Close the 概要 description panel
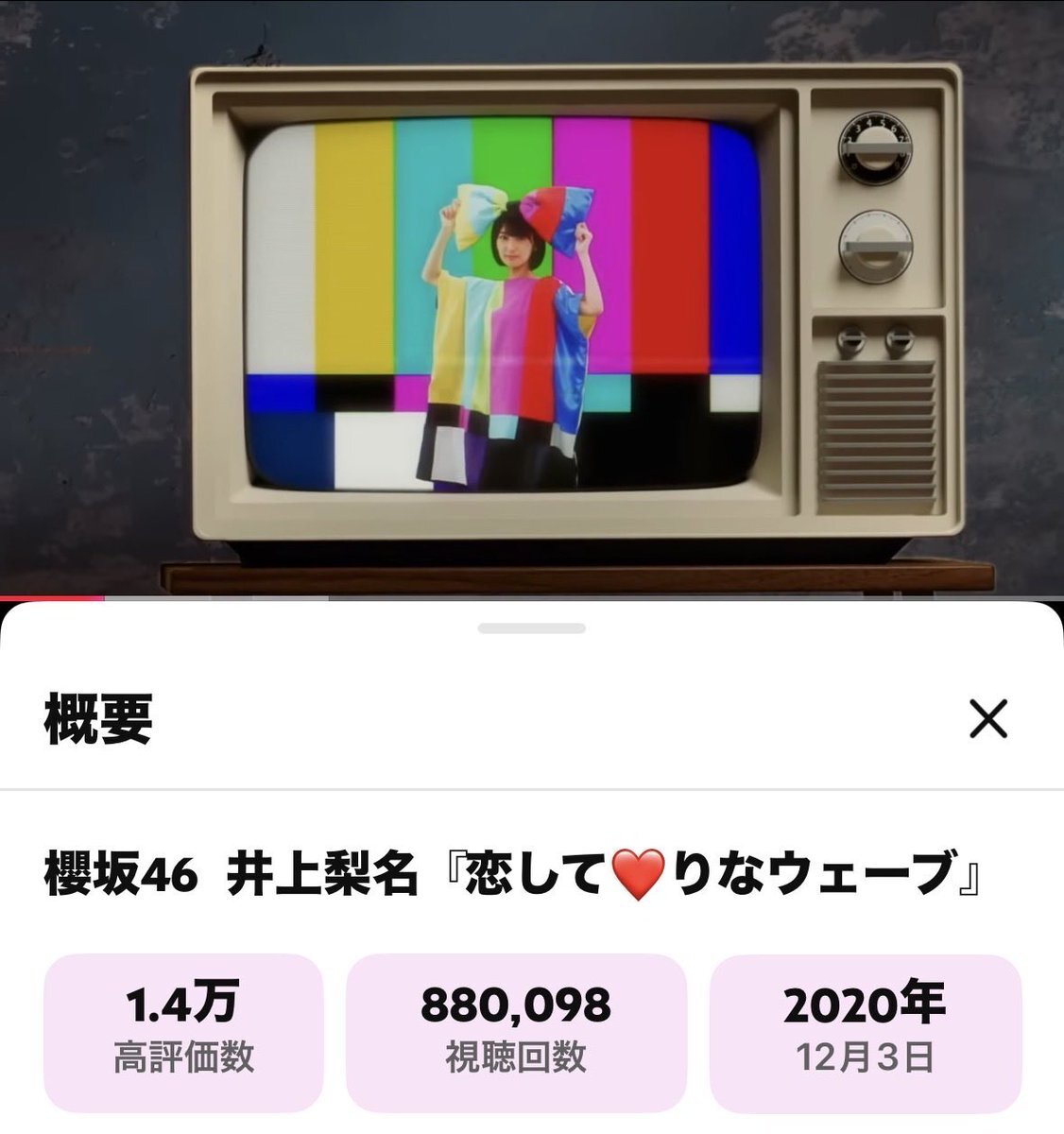This screenshot has width=1064, height=1134. (x=988, y=720)
